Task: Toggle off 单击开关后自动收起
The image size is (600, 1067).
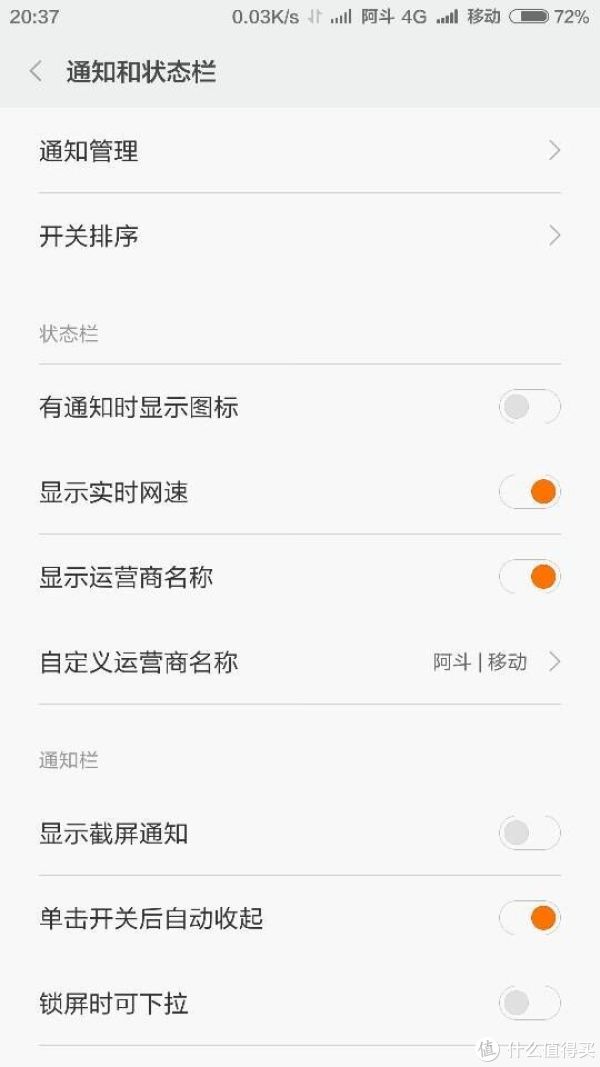Action: coord(529,918)
